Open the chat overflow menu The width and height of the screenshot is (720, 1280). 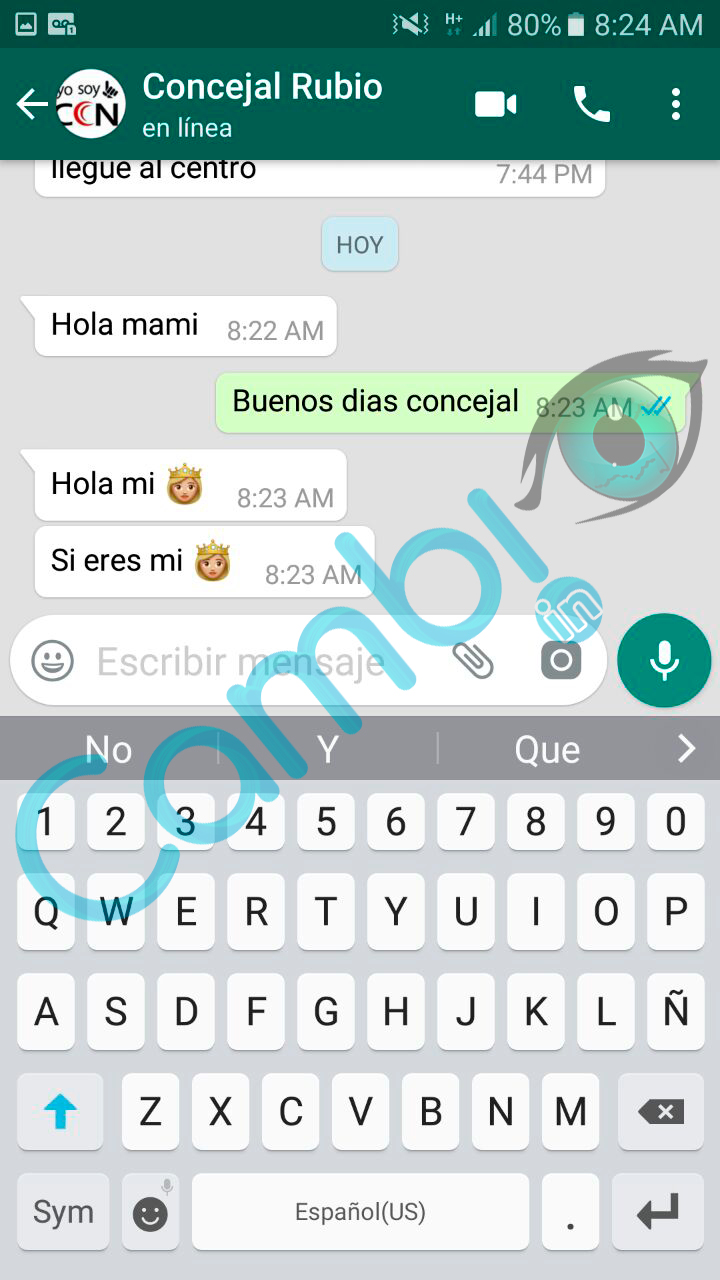click(676, 104)
